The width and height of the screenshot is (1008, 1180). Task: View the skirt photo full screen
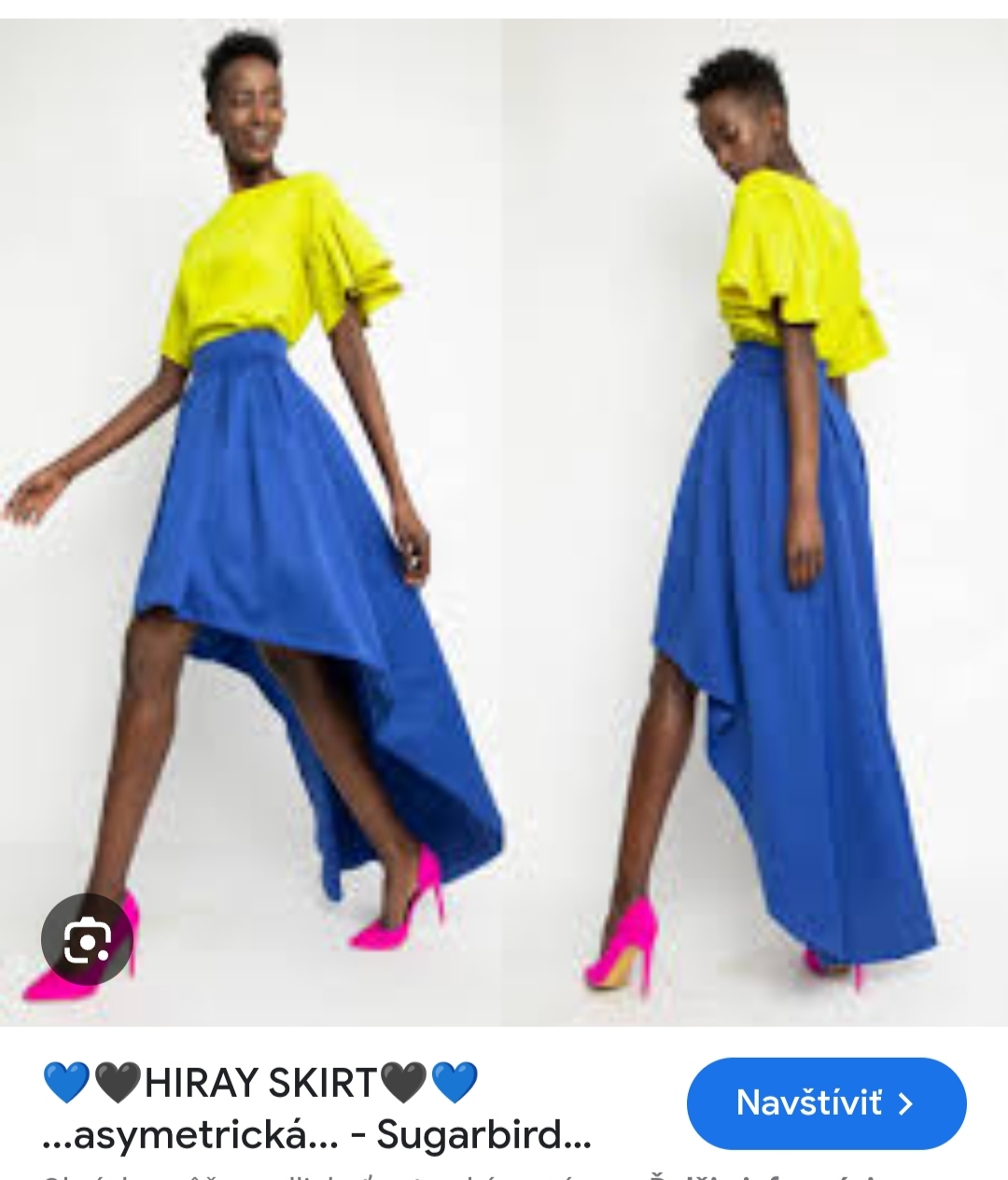pyautogui.click(x=504, y=523)
